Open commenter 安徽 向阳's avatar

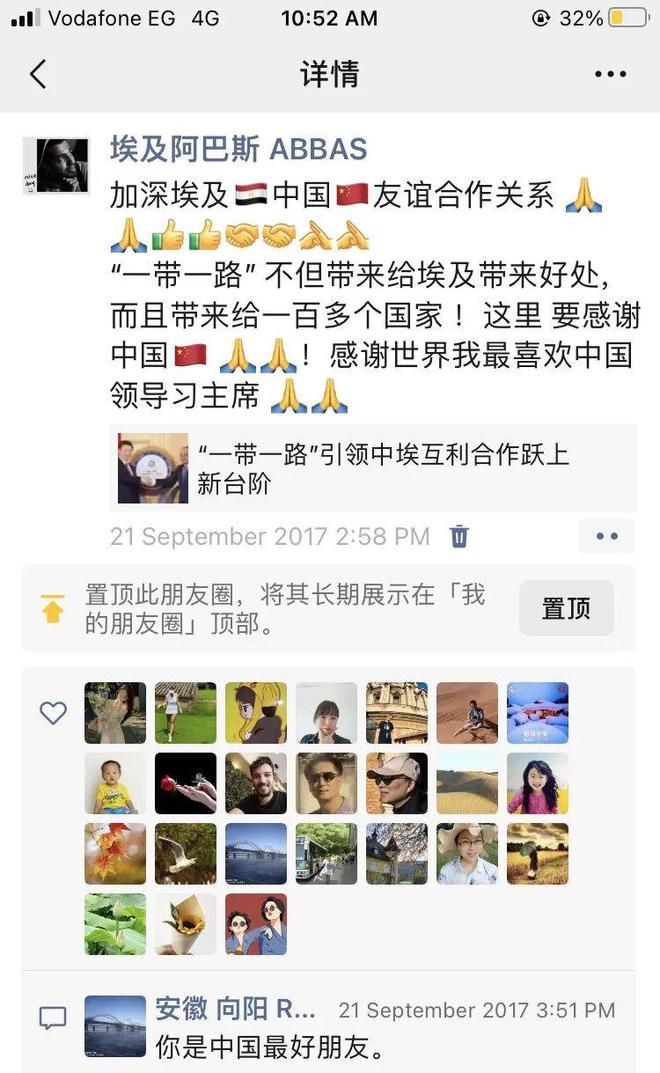(115, 1026)
